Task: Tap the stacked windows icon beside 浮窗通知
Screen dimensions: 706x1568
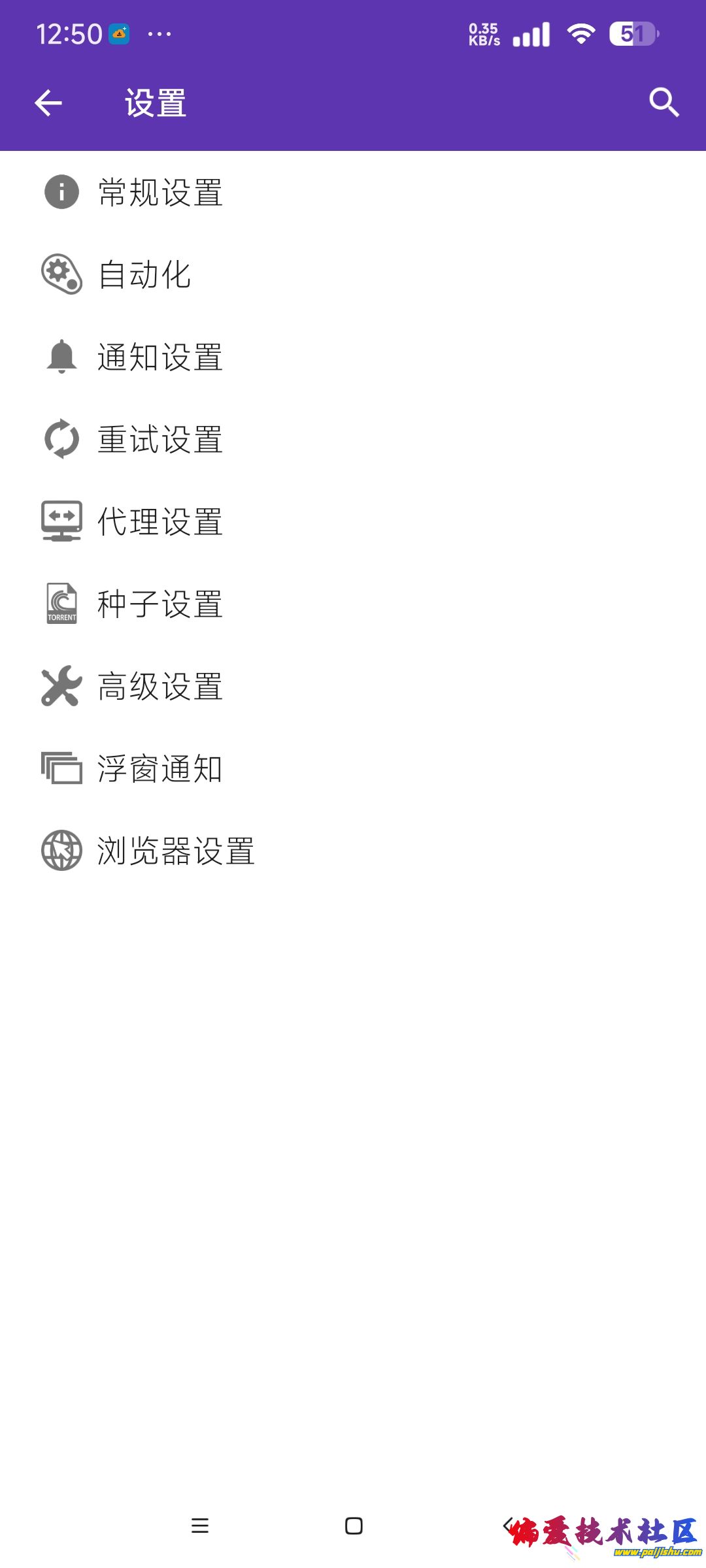Action: pyautogui.click(x=61, y=769)
